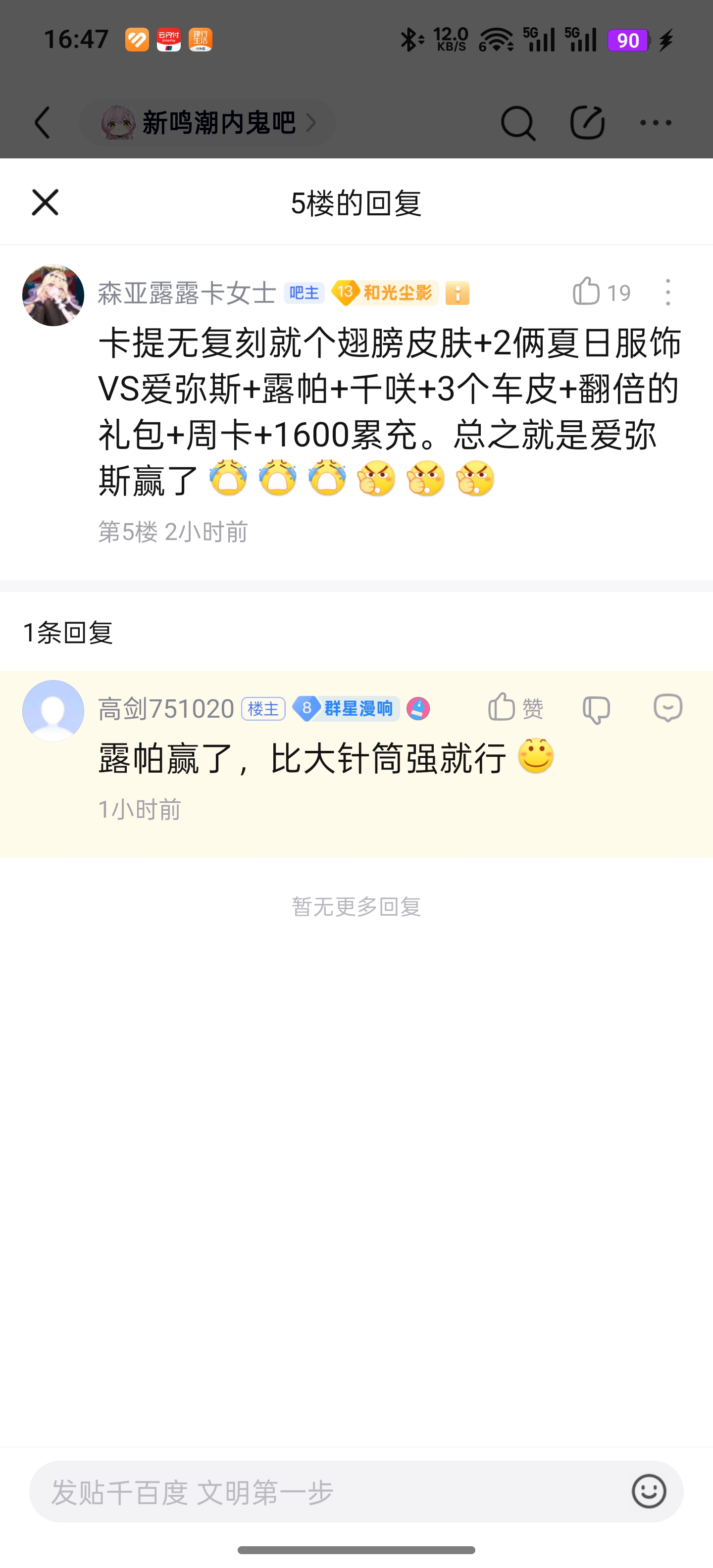
Task: Reply to 高剑751020's comment
Action: pos(667,708)
